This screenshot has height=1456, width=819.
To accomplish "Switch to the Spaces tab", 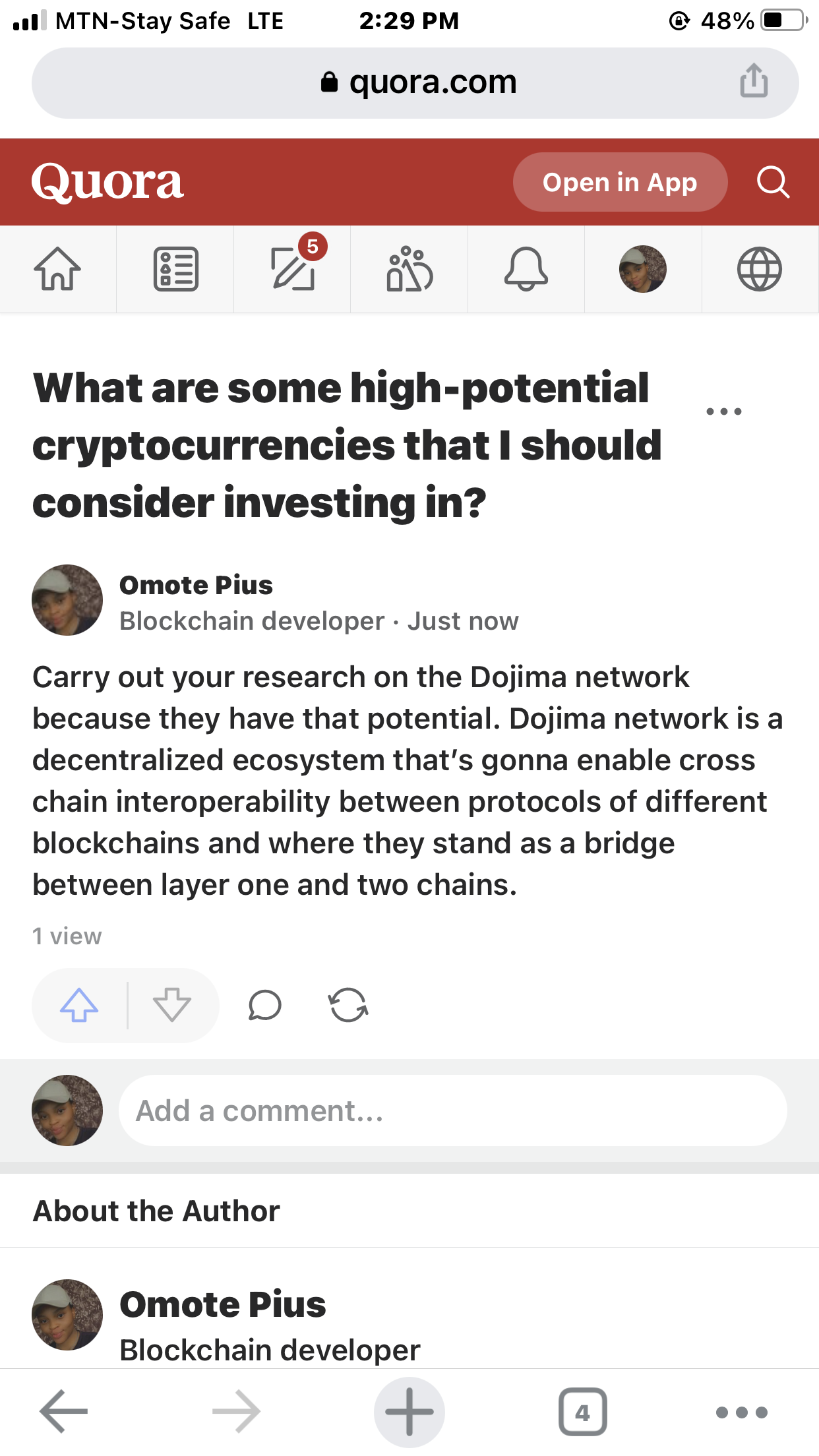I will tap(409, 269).
